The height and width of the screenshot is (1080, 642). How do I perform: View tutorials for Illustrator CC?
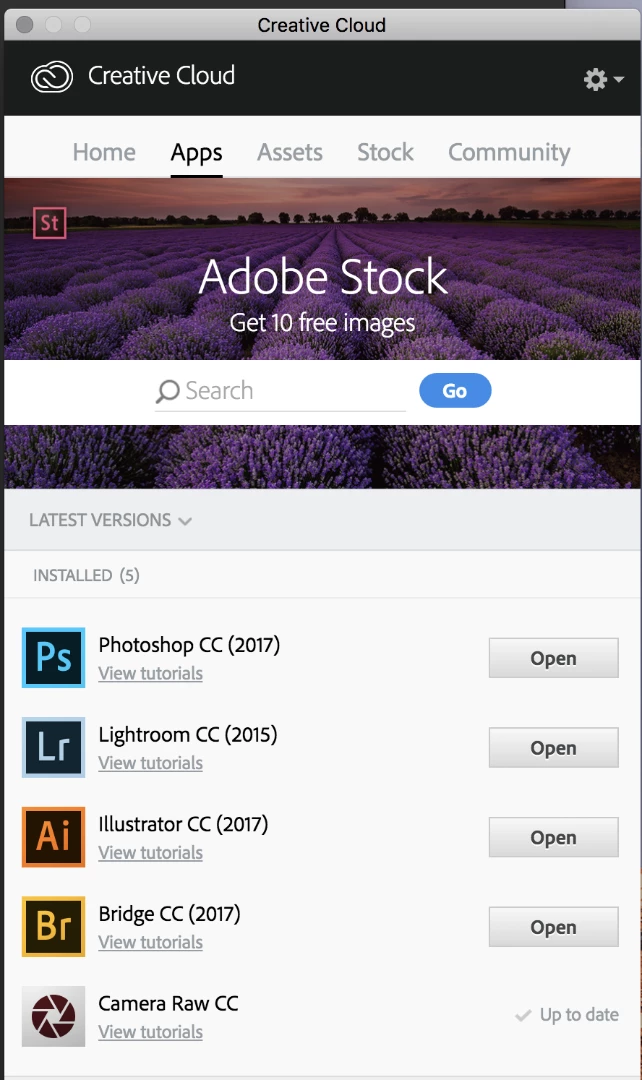[150, 854]
